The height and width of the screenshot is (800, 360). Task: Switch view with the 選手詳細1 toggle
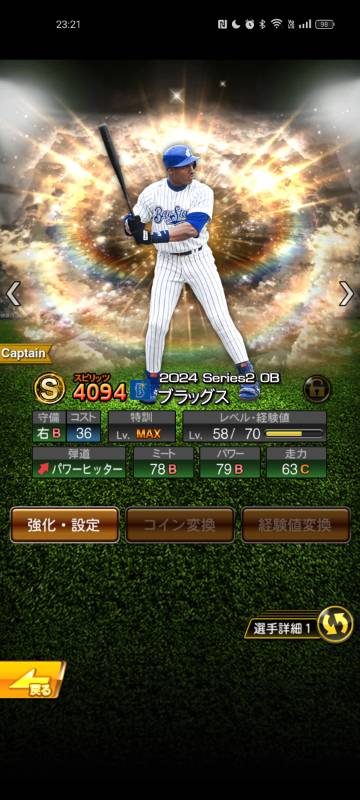[299, 624]
